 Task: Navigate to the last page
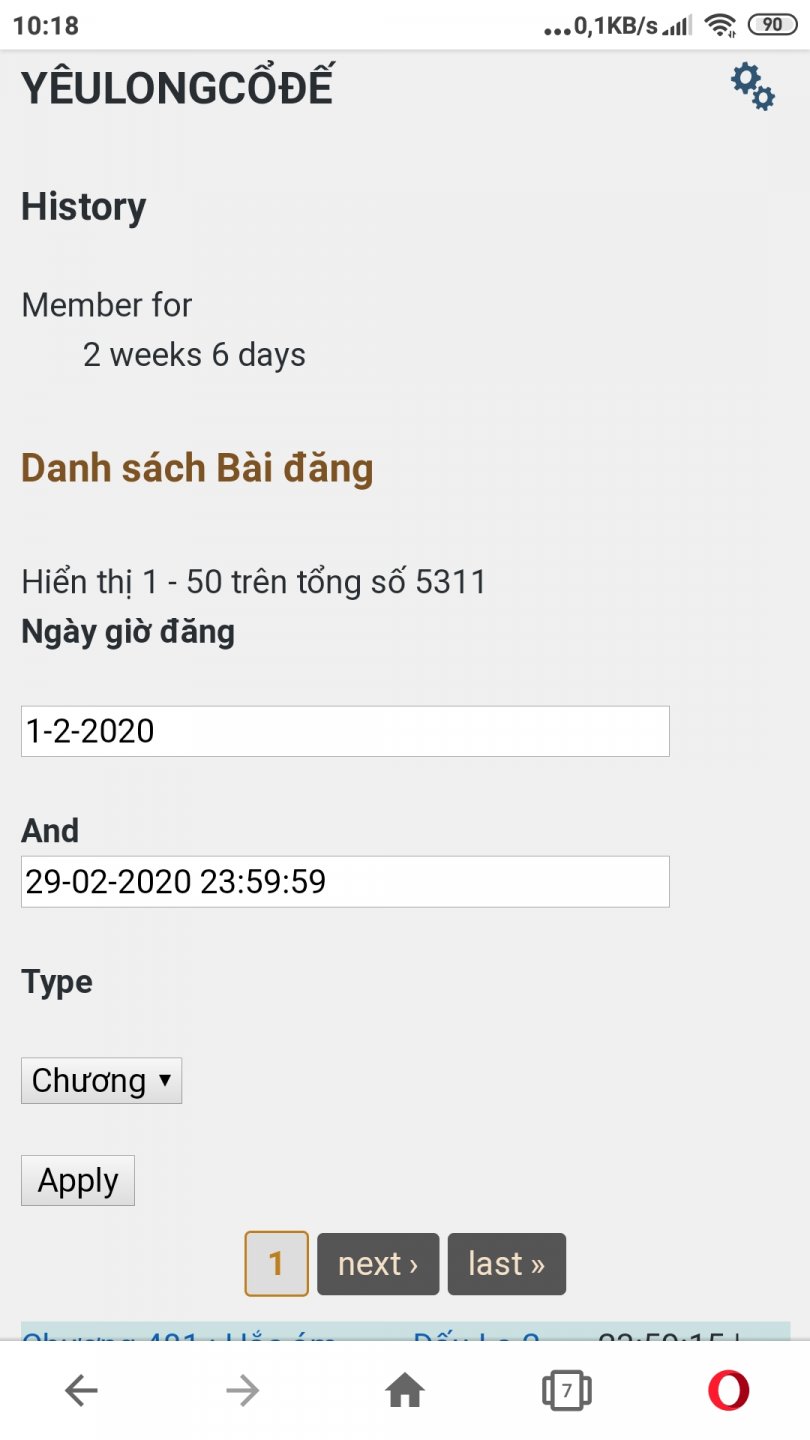point(507,1263)
